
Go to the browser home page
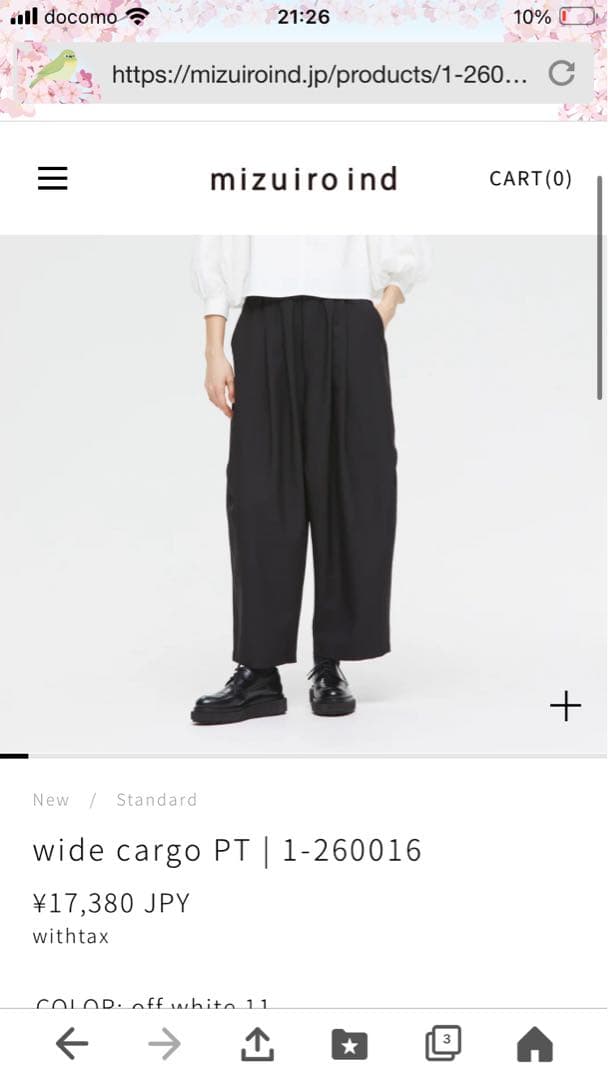[x=535, y=1045]
